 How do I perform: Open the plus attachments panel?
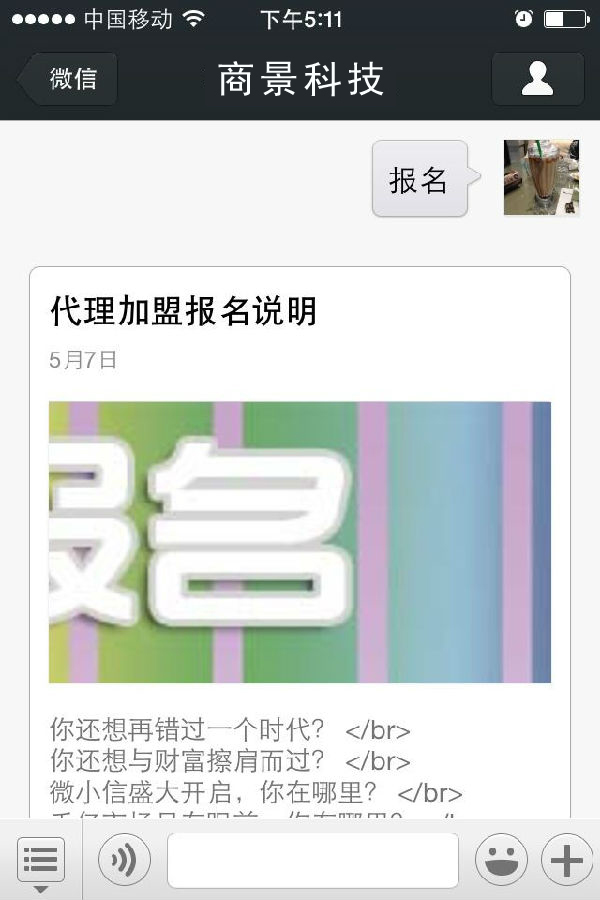(566, 860)
